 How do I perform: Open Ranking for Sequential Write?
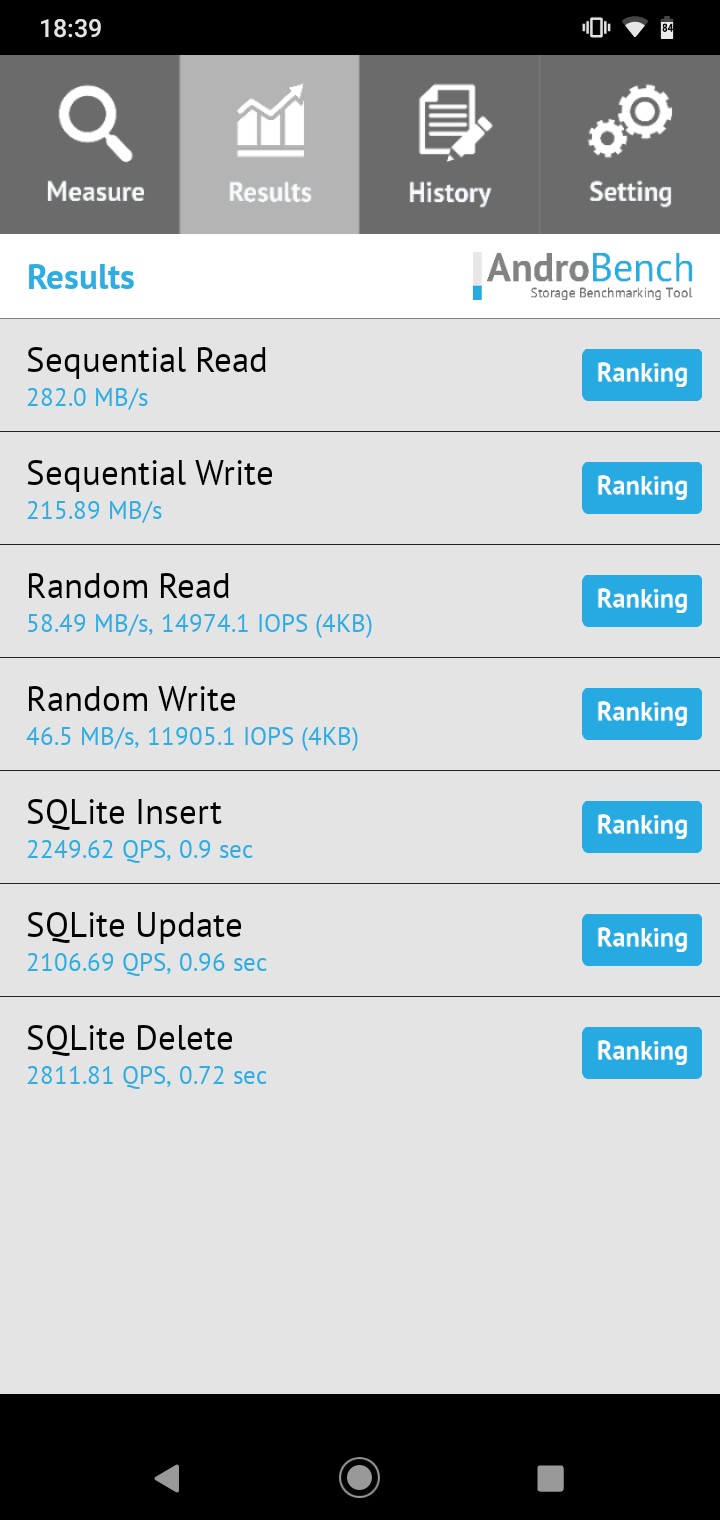(x=642, y=487)
